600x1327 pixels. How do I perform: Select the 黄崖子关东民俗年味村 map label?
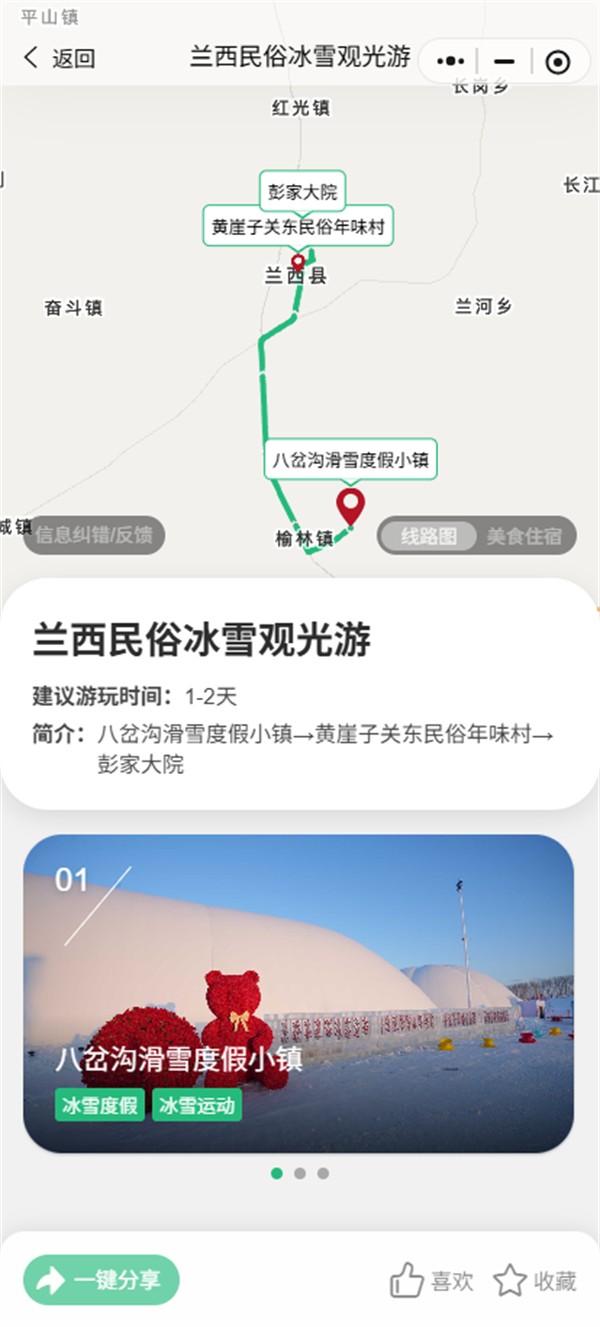[298, 227]
